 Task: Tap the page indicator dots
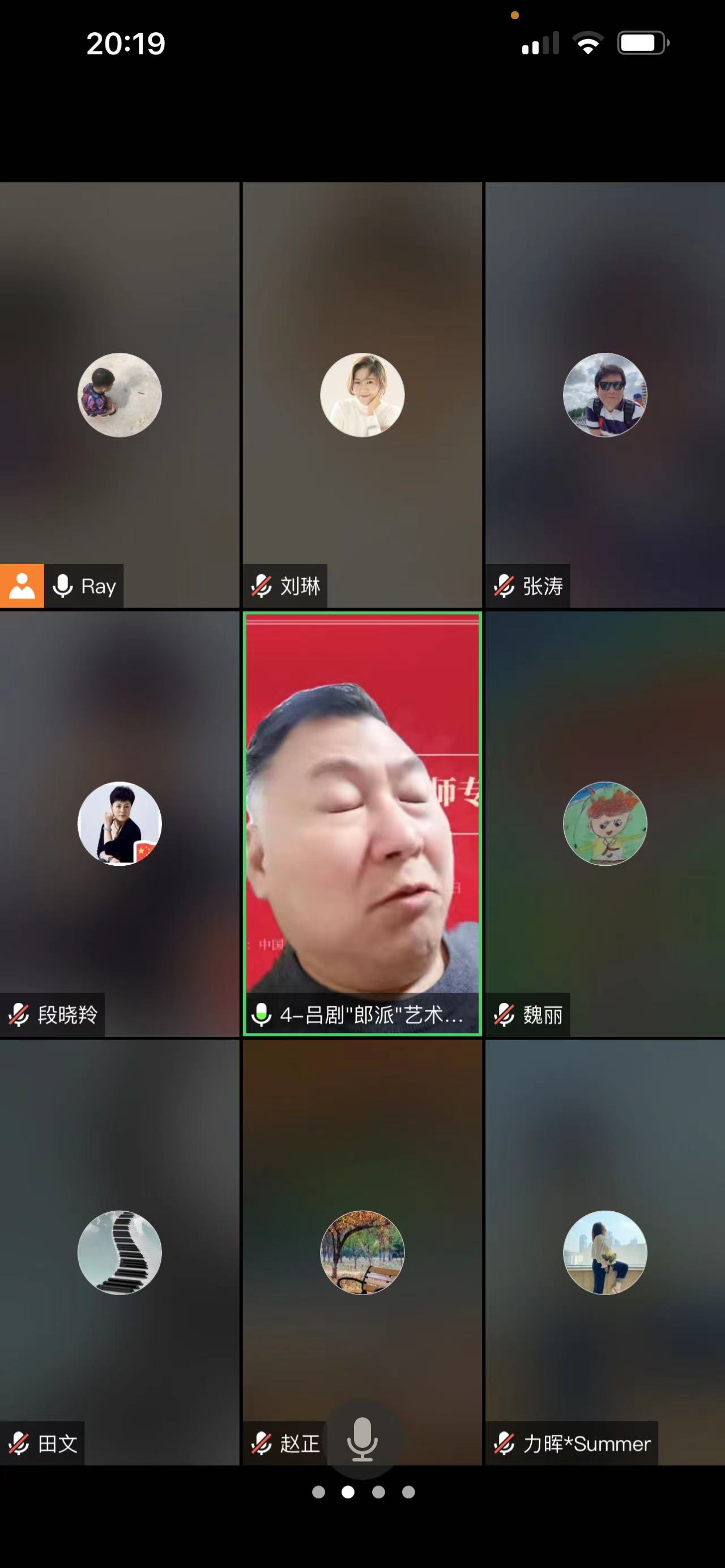pos(364,1492)
